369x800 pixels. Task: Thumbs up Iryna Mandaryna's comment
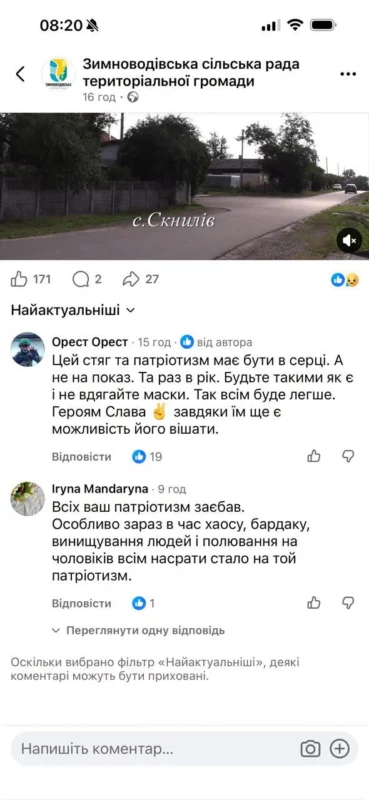coord(314,603)
